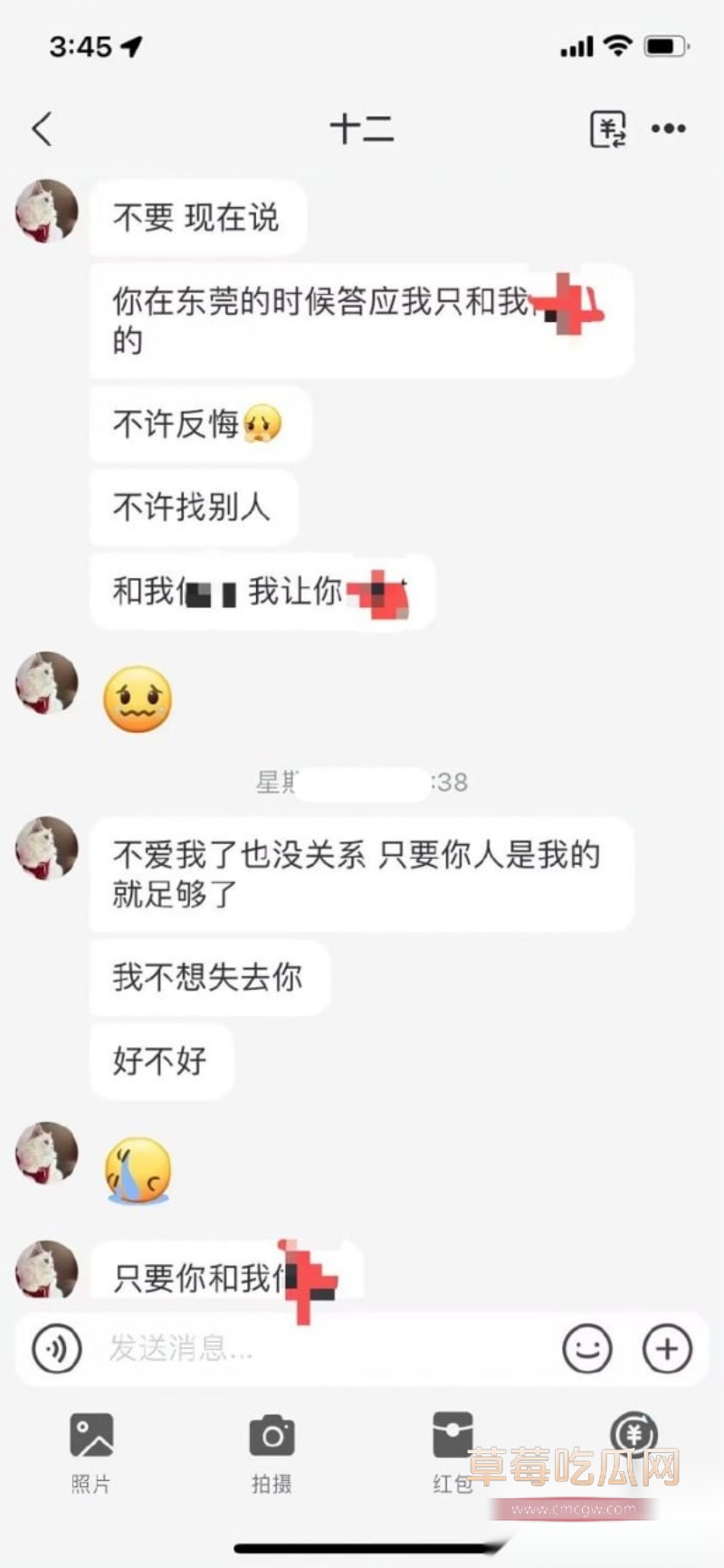Select the woozy face sticker message
This screenshot has height=1568, width=724.
pos(138,698)
